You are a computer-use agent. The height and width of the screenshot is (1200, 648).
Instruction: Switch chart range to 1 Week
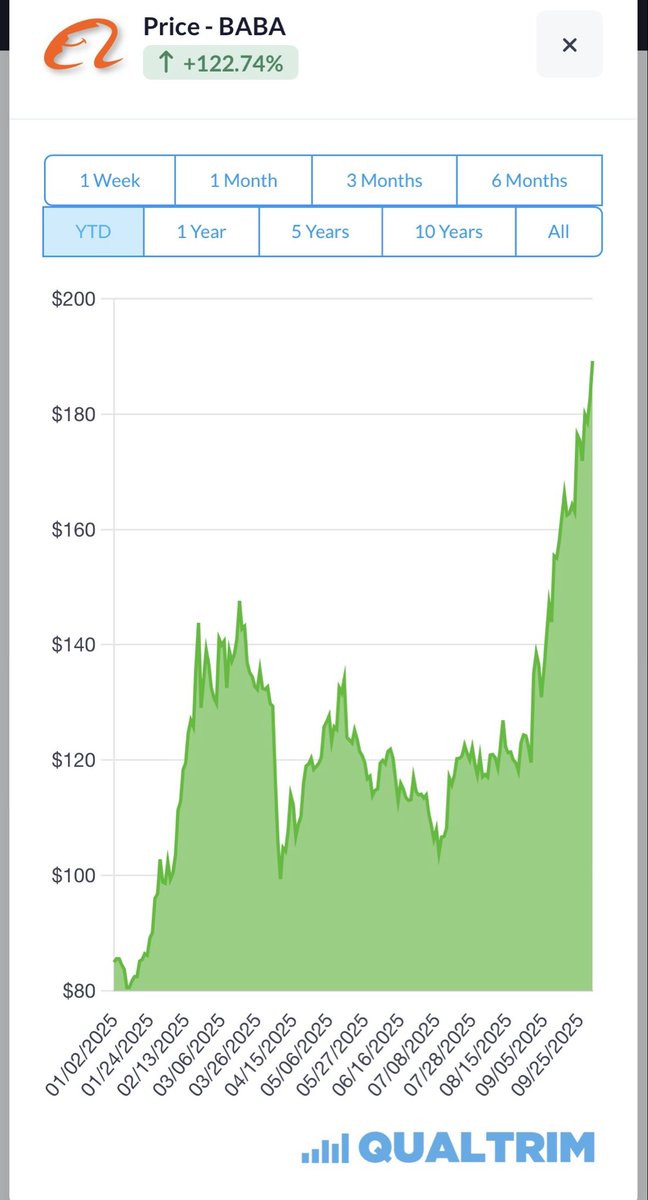click(x=110, y=181)
